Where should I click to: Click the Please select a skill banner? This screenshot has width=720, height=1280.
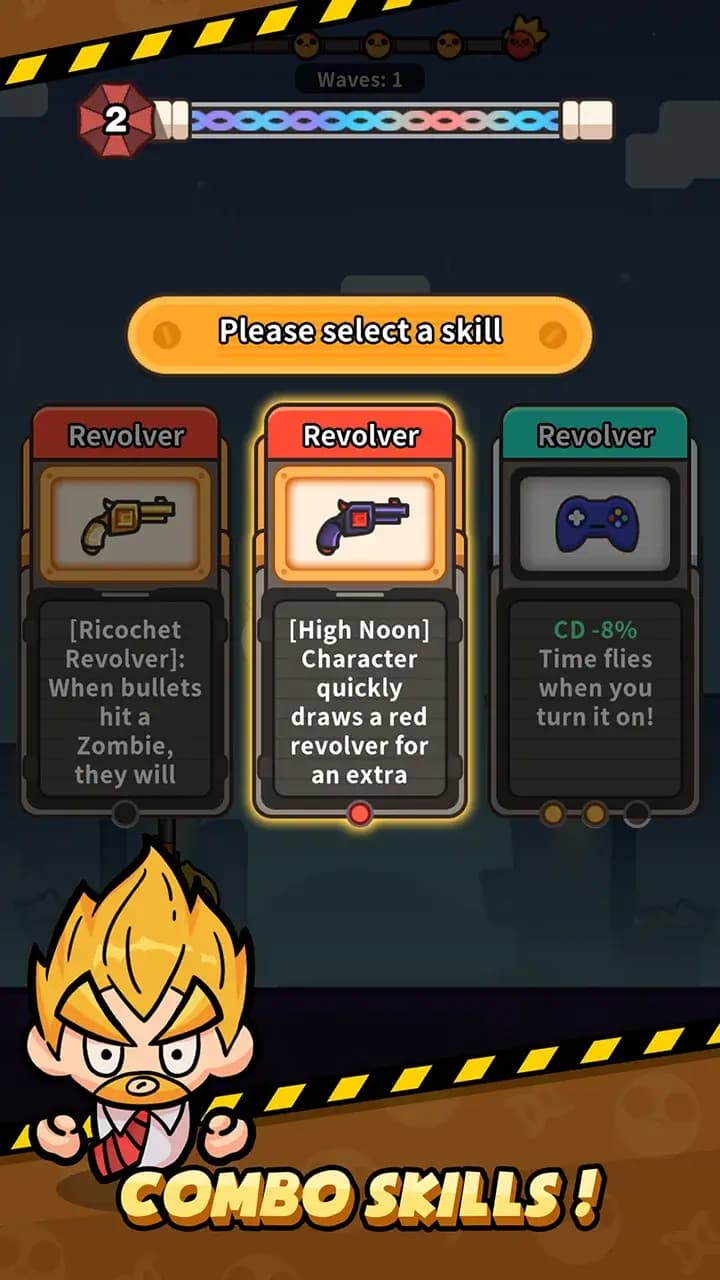(x=360, y=331)
